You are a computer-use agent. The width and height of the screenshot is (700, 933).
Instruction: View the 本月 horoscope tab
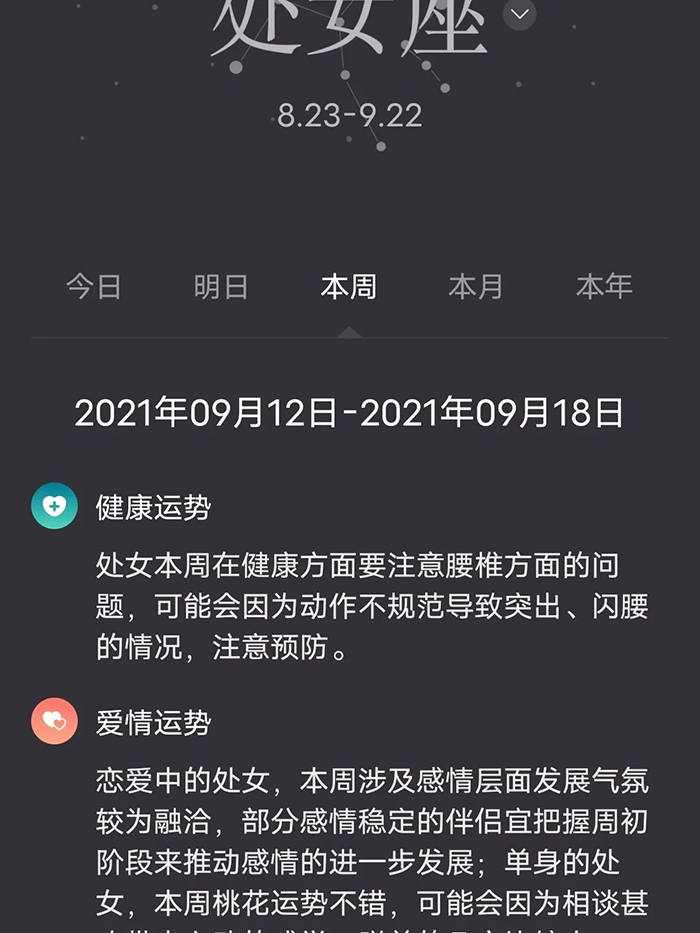coord(476,287)
